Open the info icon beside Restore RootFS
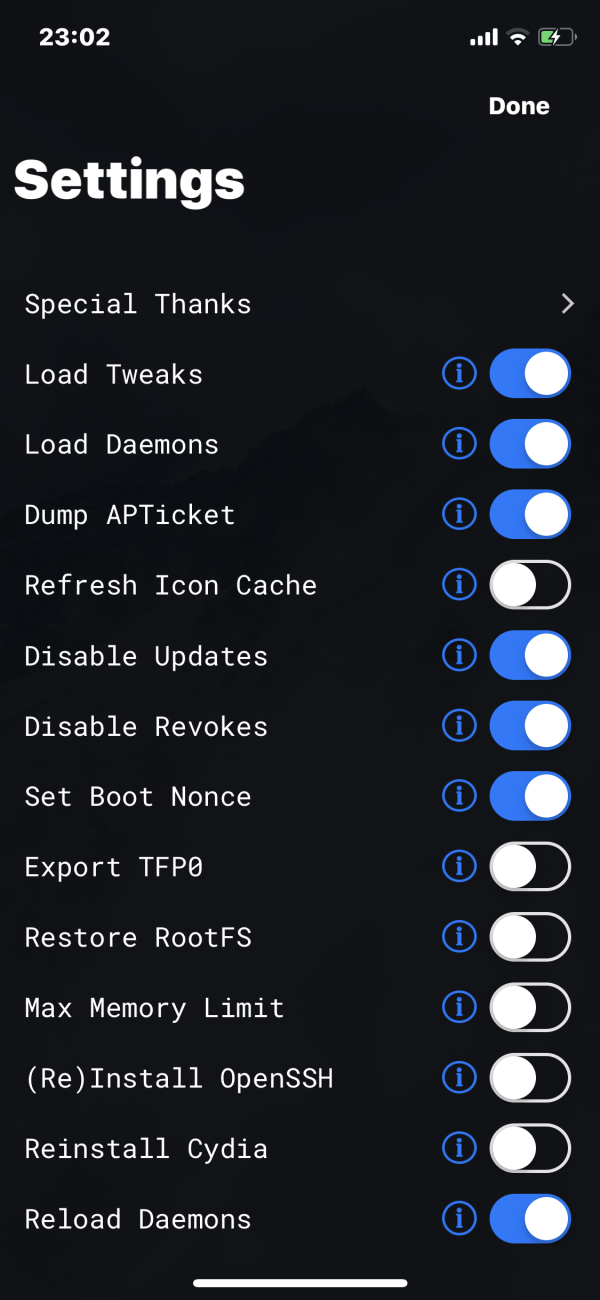This screenshot has height=1300, width=600. pos(459,937)
